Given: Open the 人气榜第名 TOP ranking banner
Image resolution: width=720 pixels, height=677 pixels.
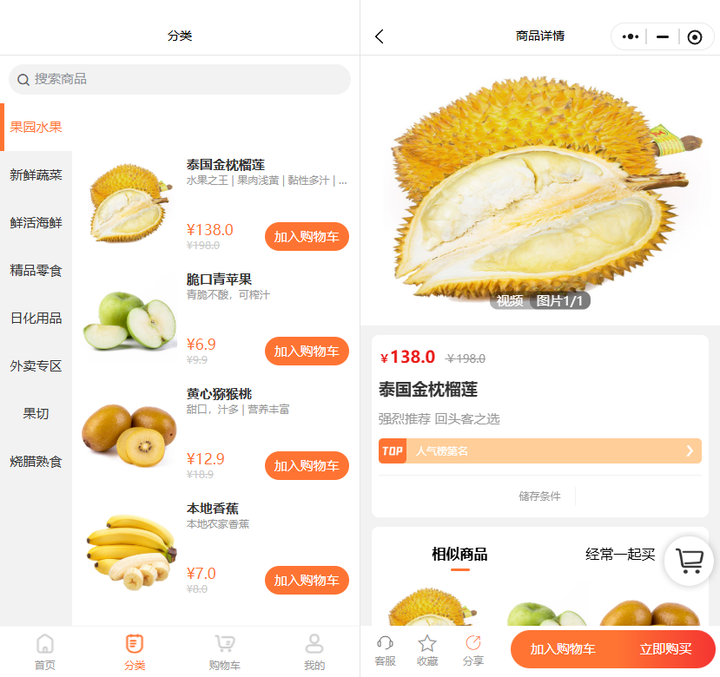Looking at the screenshot, I should (x=540, y=451).
